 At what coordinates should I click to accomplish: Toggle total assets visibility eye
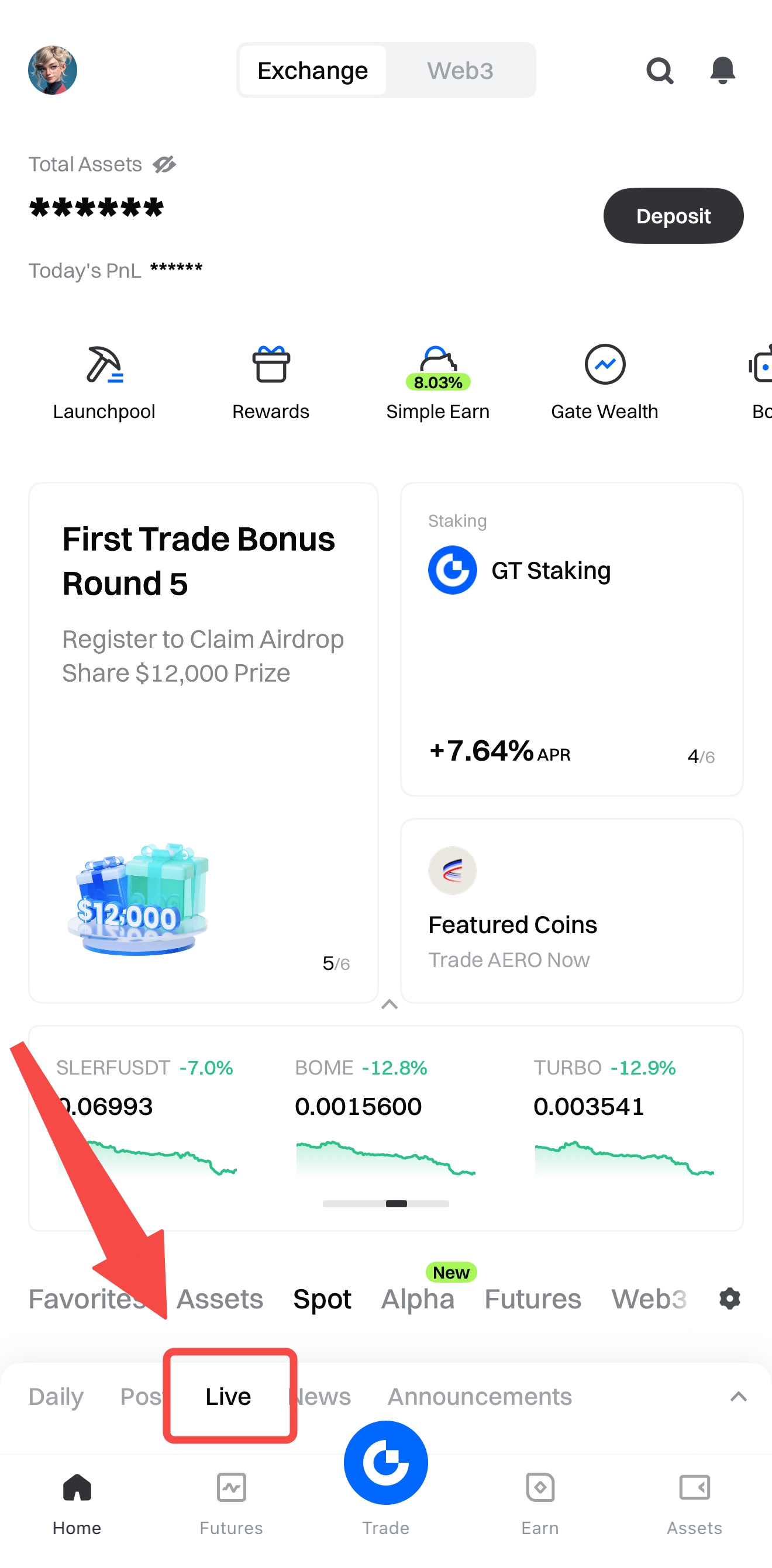(x=164, y=164)
